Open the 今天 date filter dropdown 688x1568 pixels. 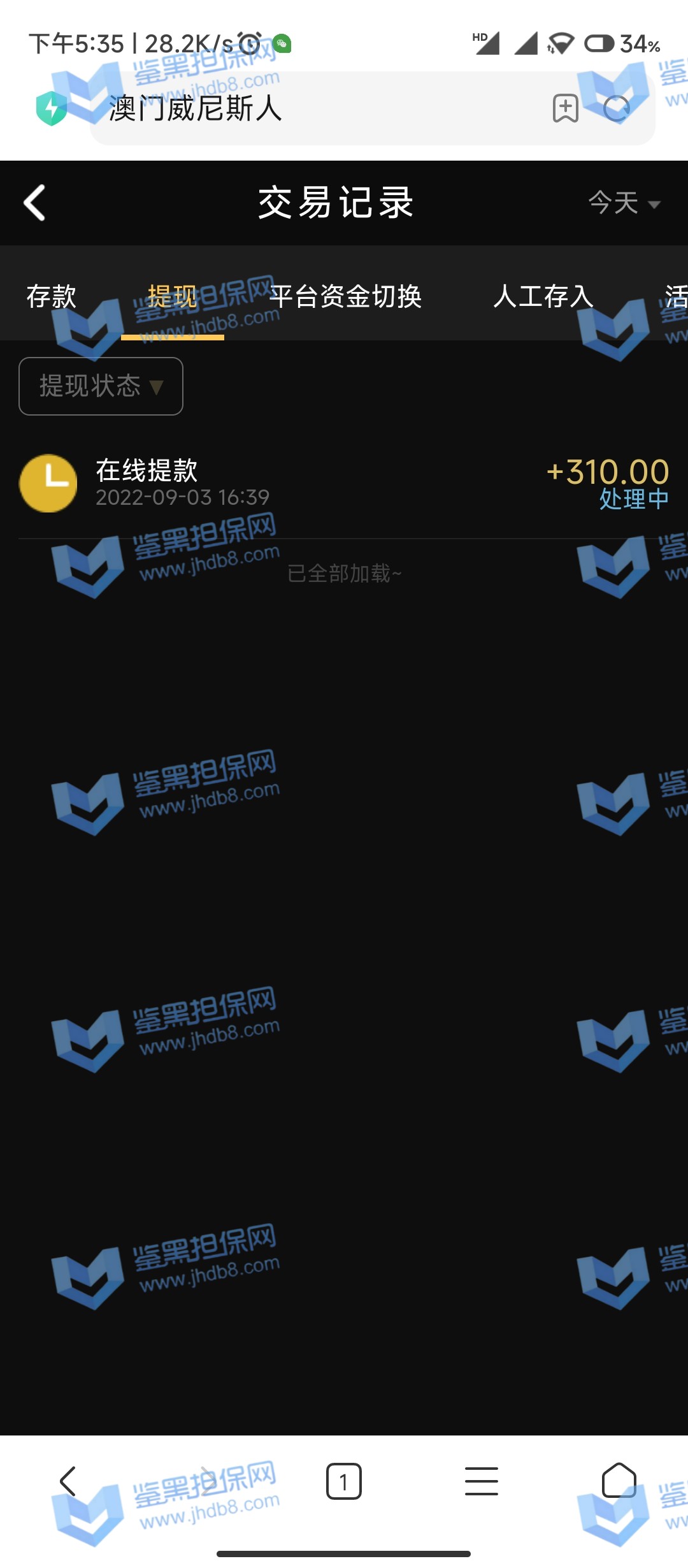(x=624, y=203)
